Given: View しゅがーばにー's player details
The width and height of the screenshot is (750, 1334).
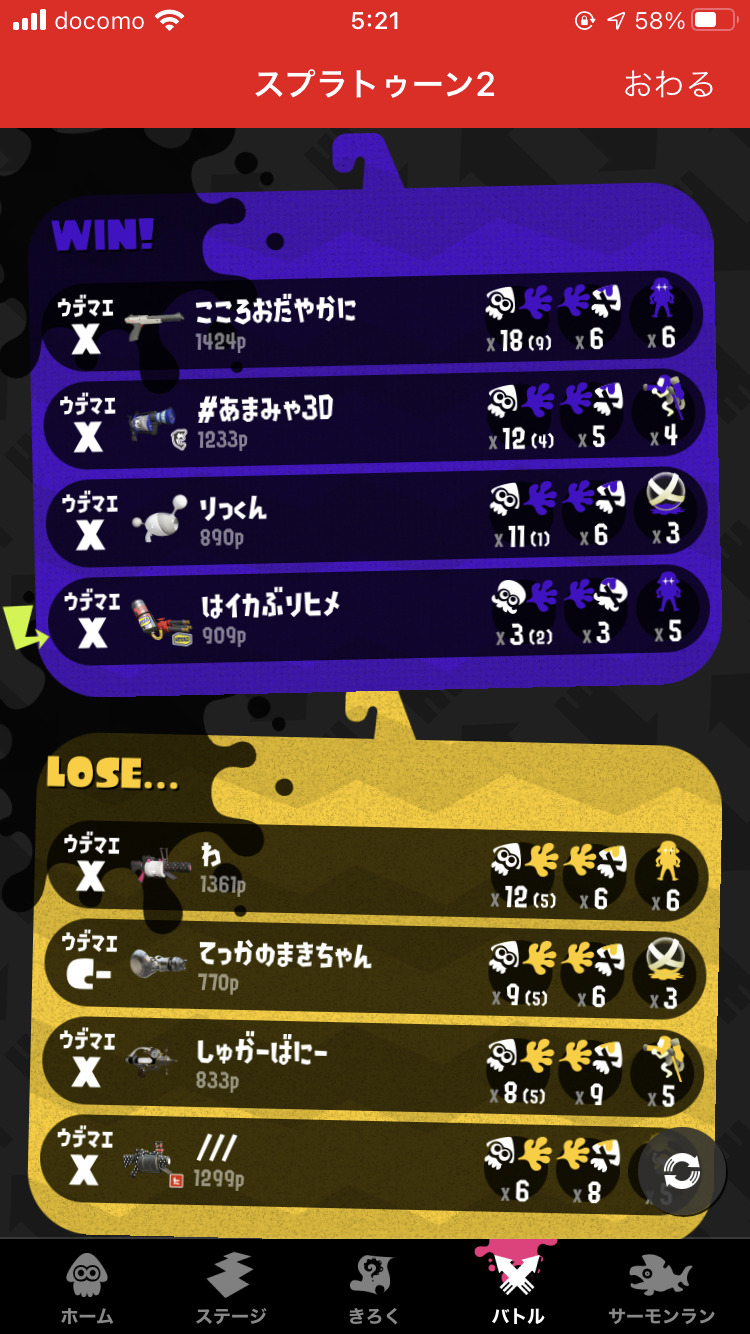Looking at the screenshot, I should (x=372, y=1066).
